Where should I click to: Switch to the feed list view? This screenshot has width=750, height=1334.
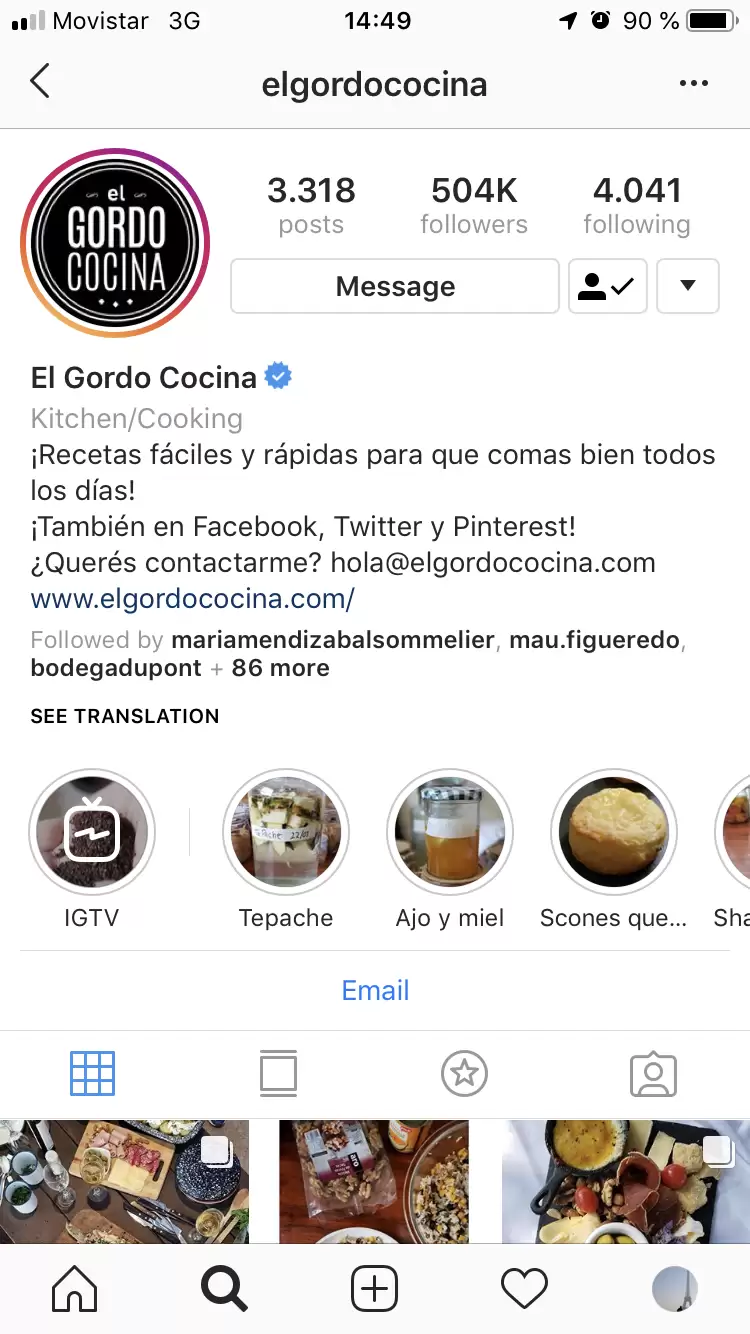[x=278, y=1074]
